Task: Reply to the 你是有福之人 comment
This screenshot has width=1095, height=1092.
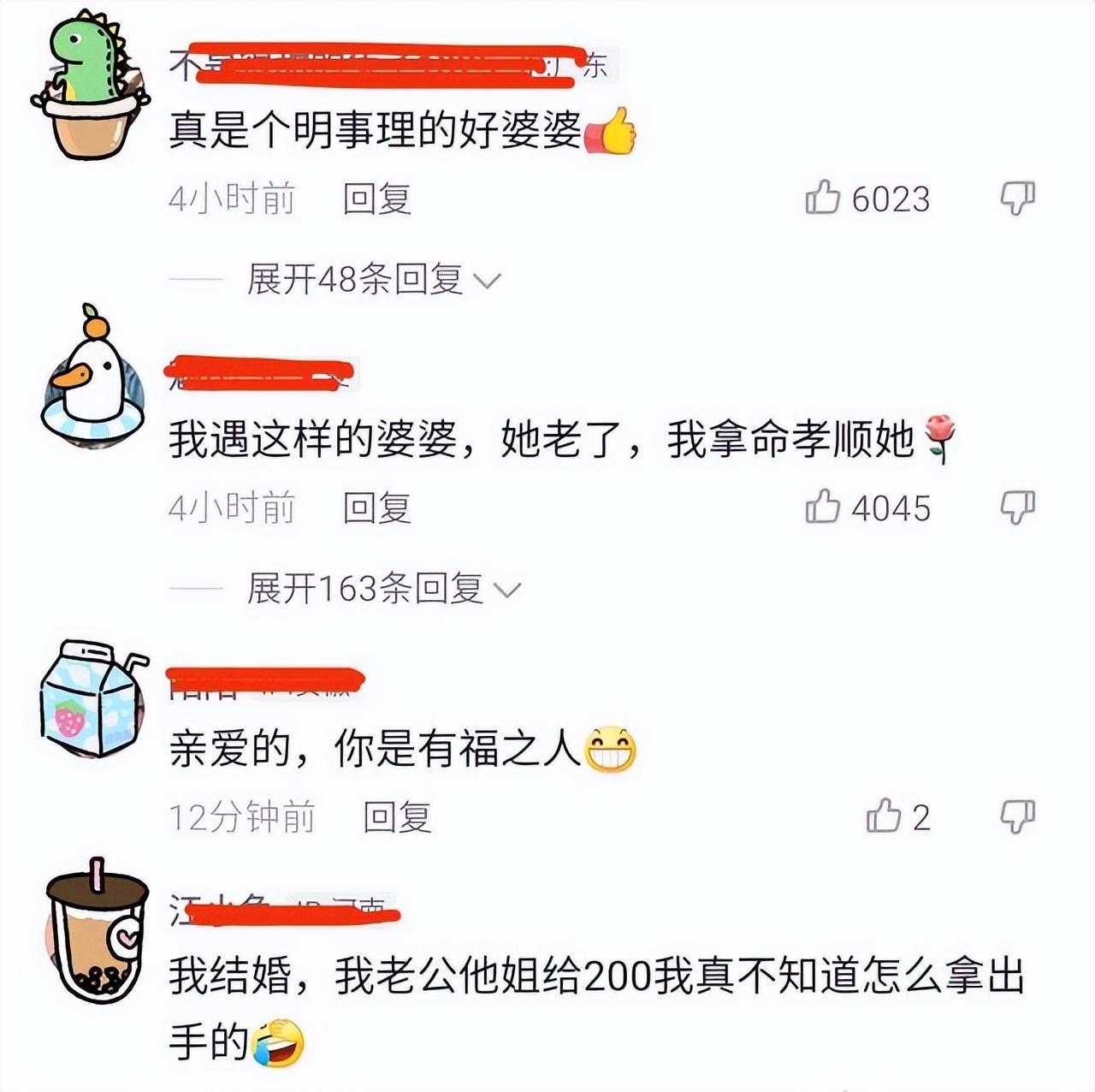Action: click(x=397, y=817)
